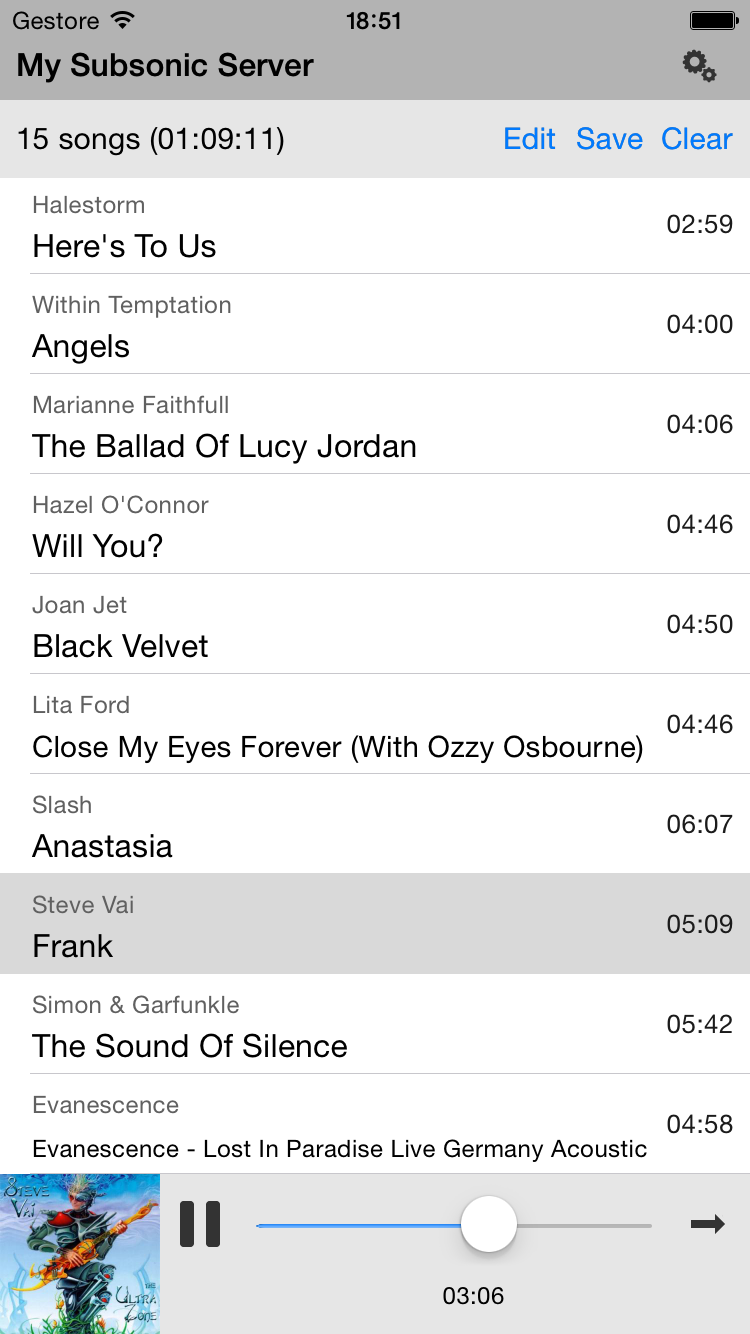Play Anastasia by Slash

pos(375,824)
